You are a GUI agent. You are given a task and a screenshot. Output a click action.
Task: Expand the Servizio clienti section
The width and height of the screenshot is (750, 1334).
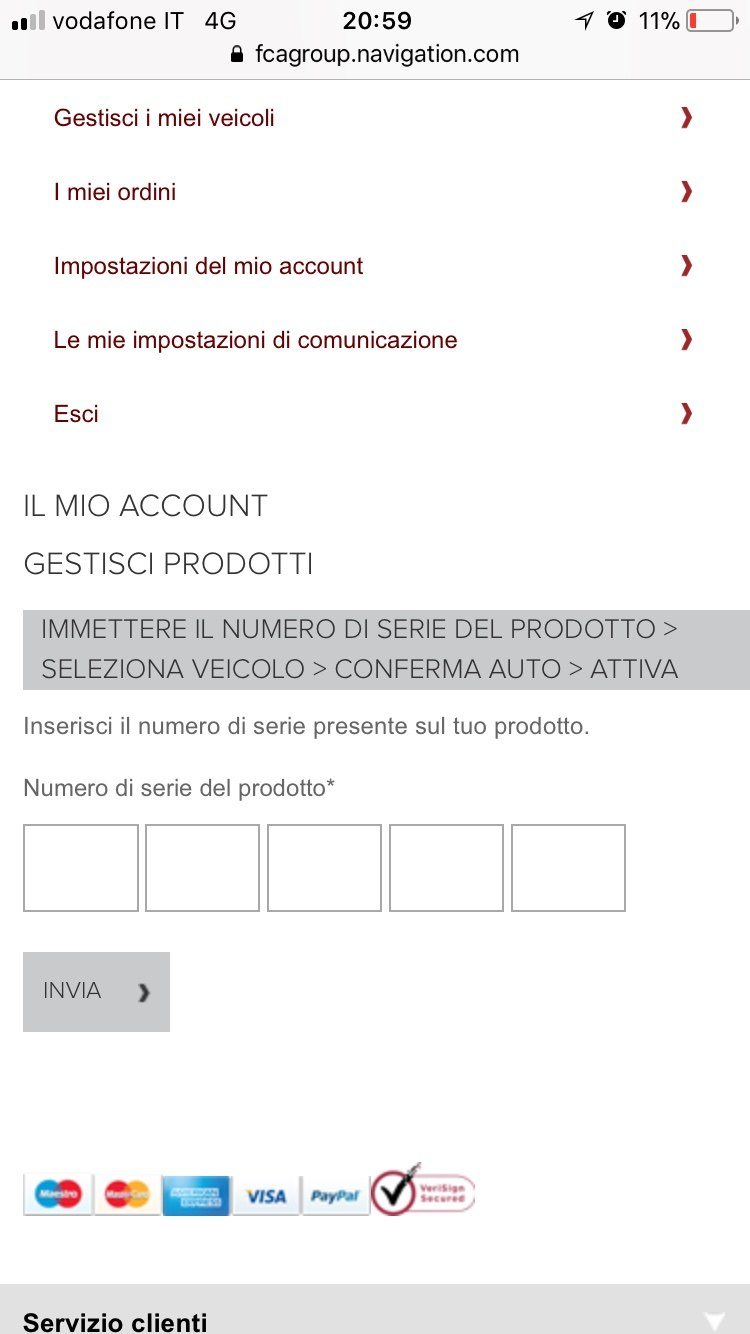(x=375, y=1320)
